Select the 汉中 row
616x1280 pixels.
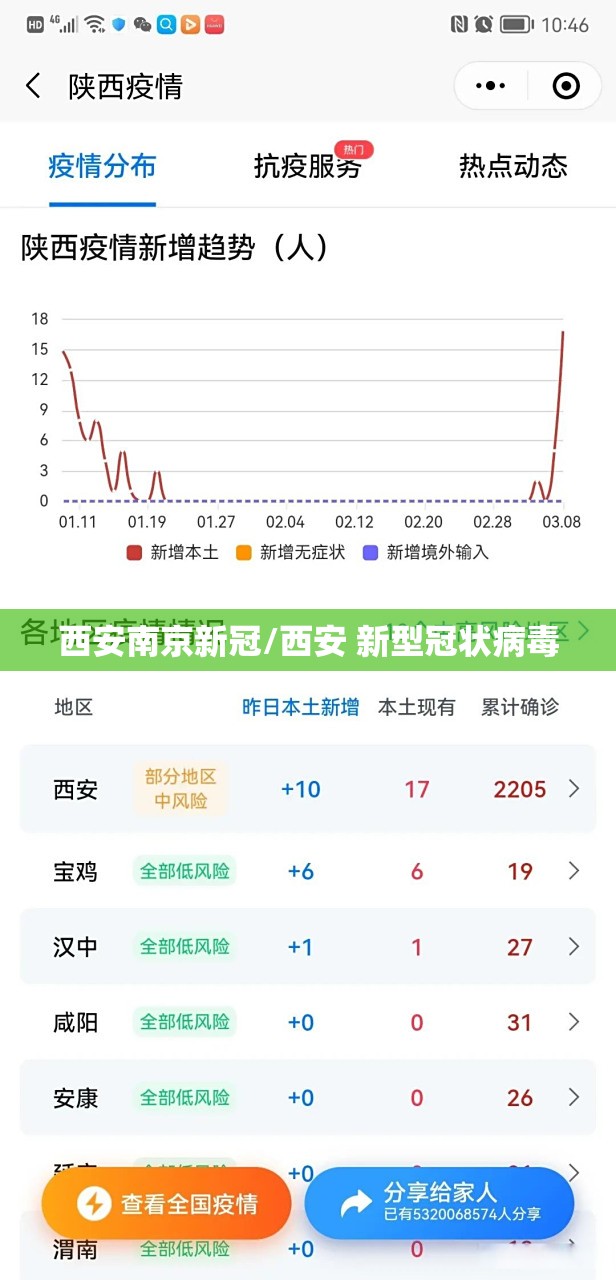click(308, 946)
